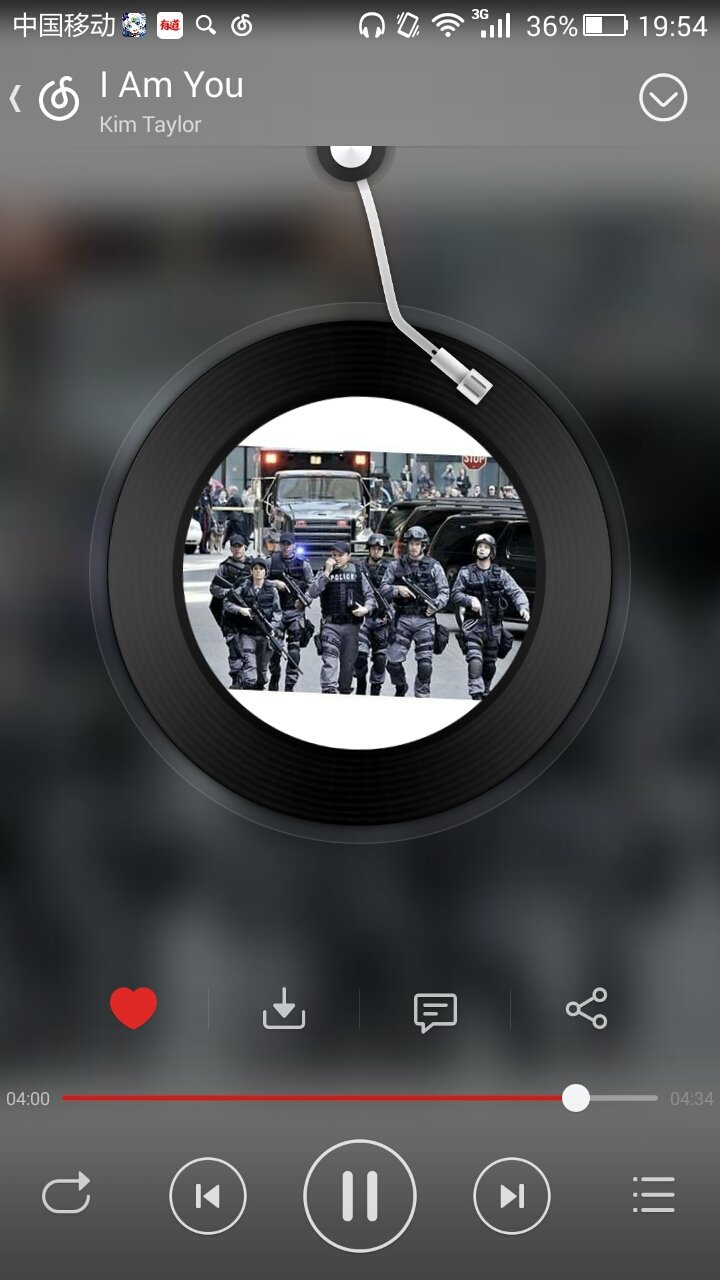Screen dimensions: 720x1280
Task: Skip to the next track
Action: point(512,1195)
